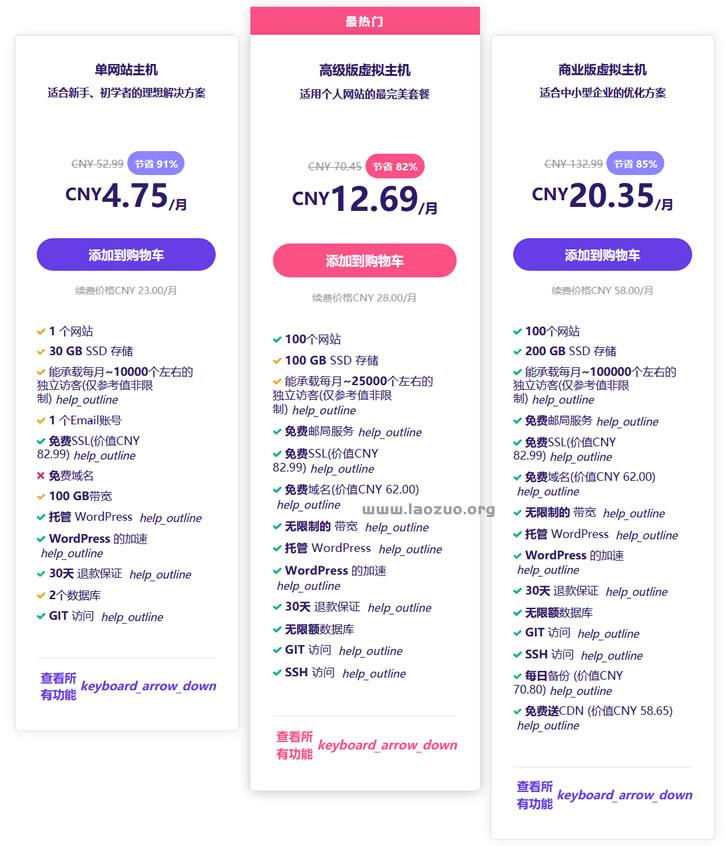Show help for 免费送CDN in 商业版虚拟主机

coord(548,726)
